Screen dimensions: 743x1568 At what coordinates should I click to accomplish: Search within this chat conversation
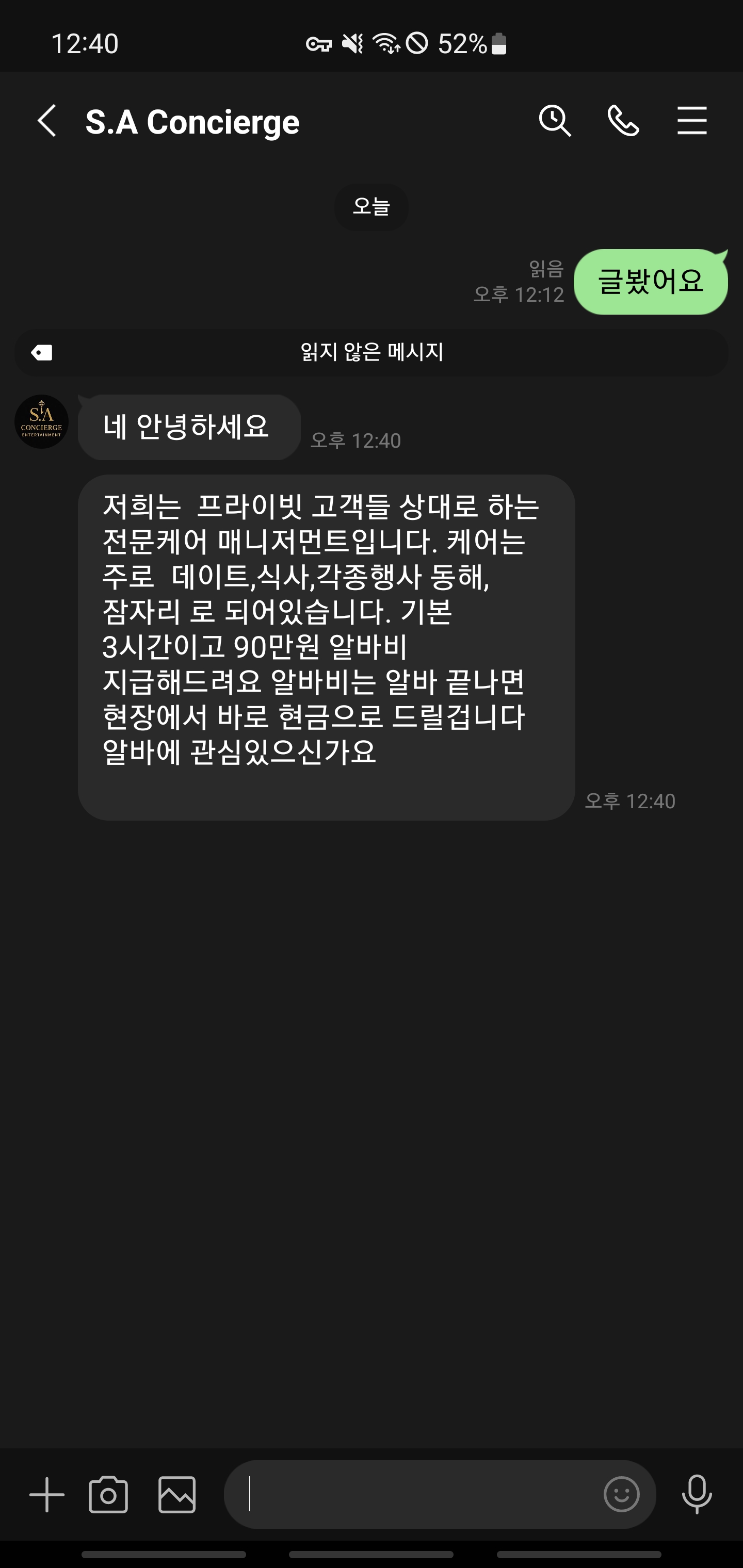[554, 121]
